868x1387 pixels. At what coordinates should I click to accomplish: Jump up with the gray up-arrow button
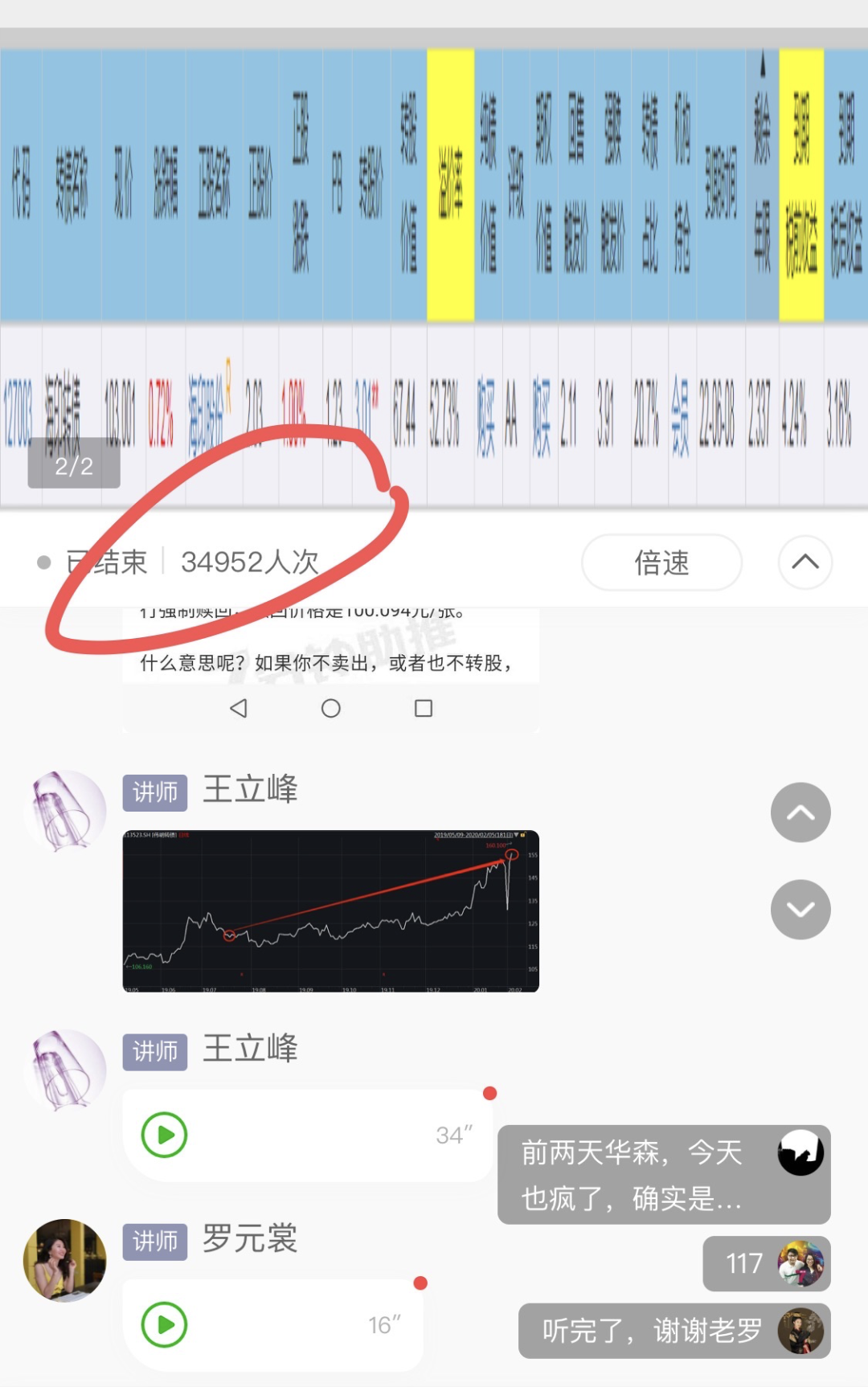click(800, 812)
